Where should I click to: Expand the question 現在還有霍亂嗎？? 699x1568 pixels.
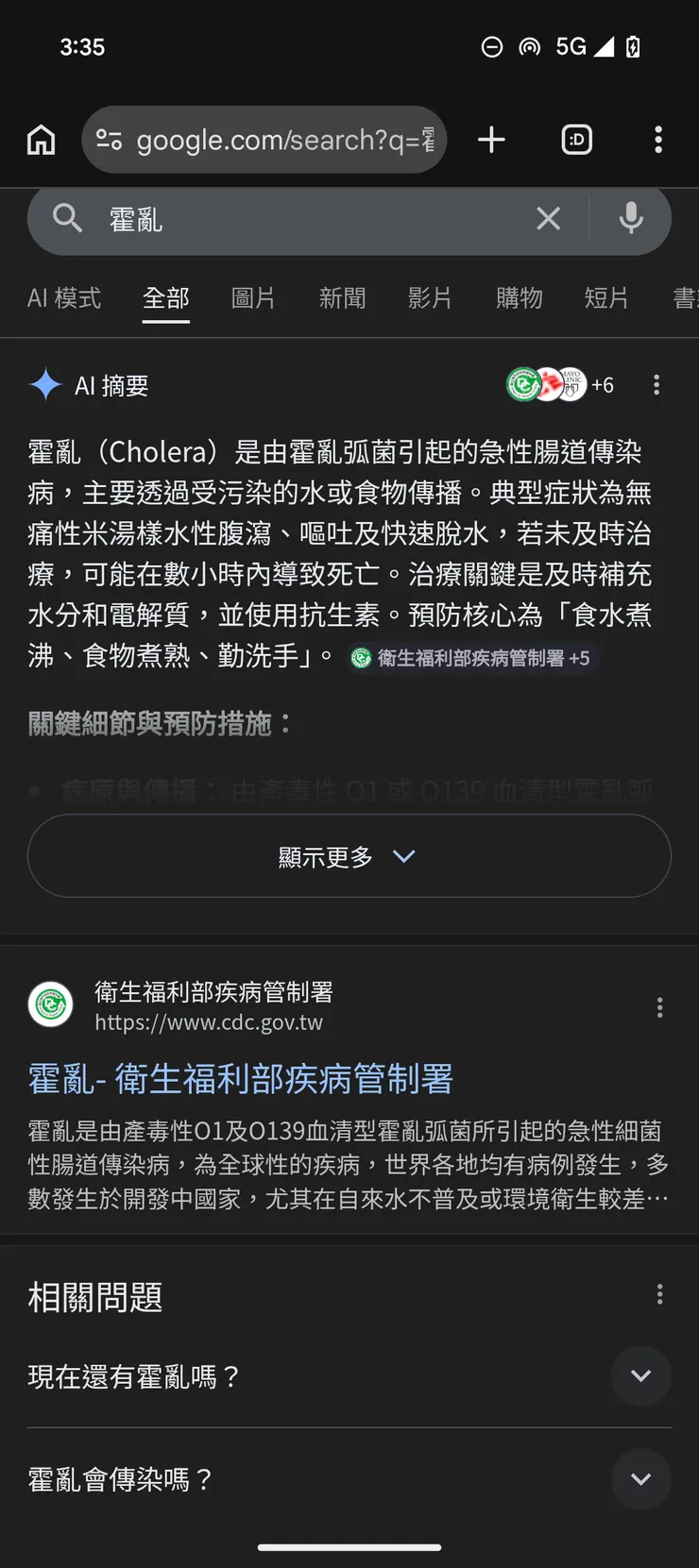(640, 1376)
